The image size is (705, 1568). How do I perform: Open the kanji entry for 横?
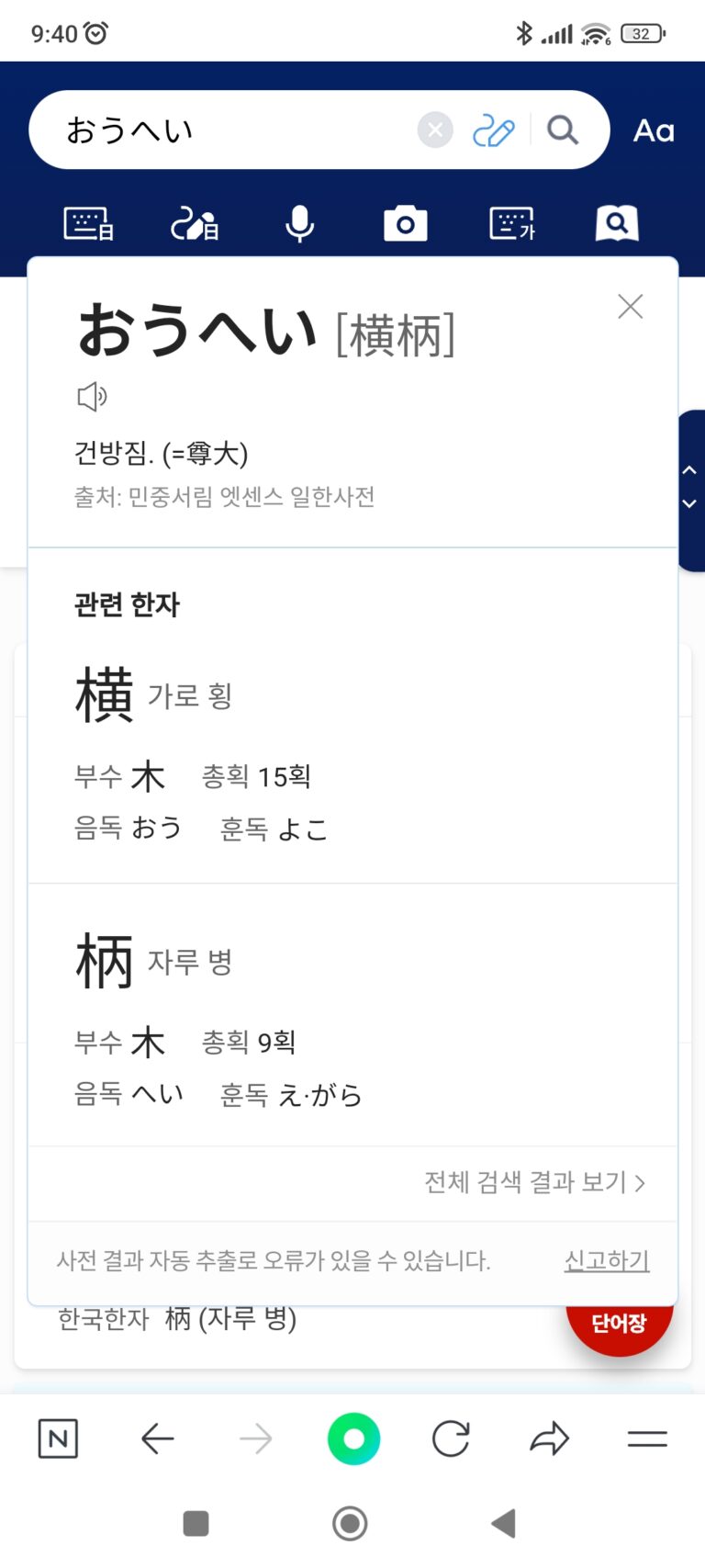pyautogui.click(x=105, y=695)
